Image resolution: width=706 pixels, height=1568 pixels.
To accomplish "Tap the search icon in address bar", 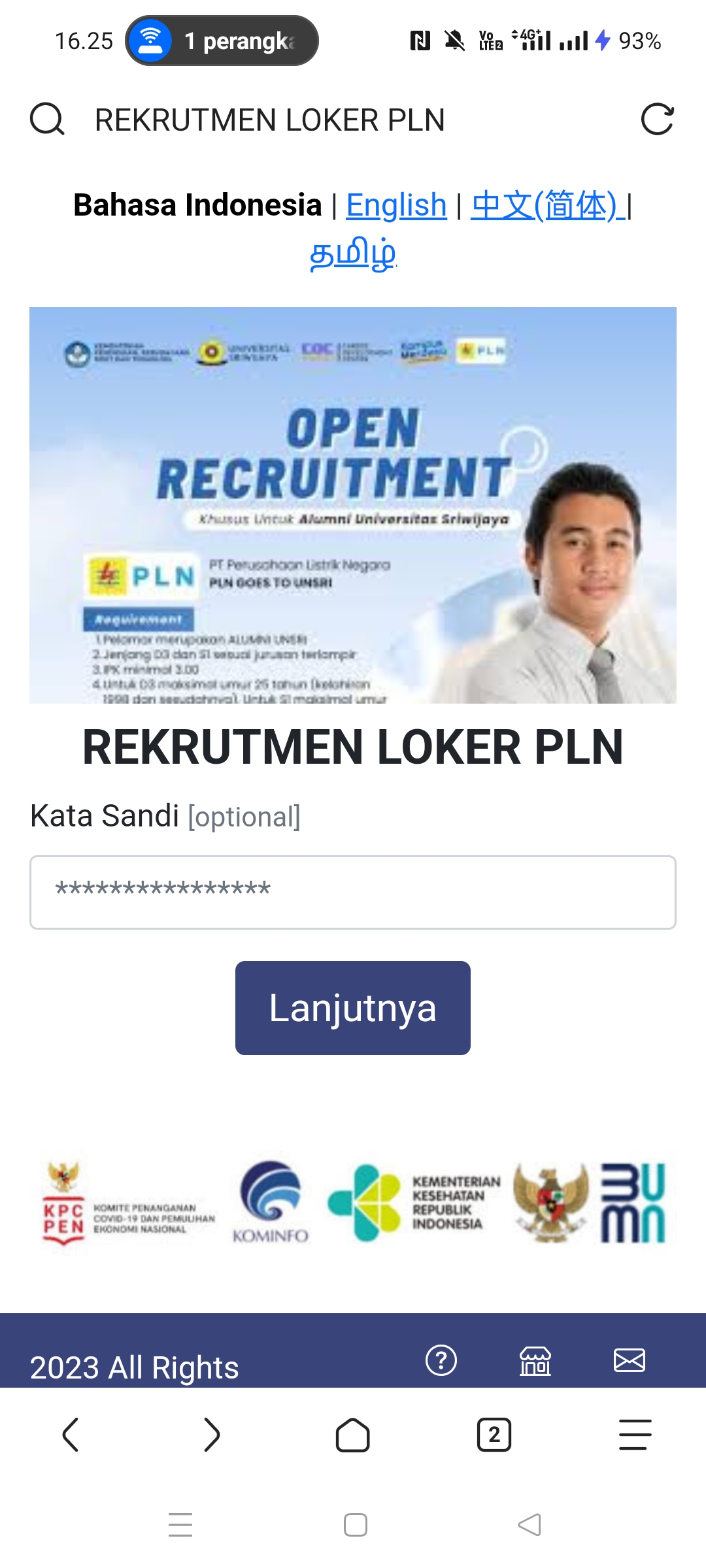I will coord(47,120).
